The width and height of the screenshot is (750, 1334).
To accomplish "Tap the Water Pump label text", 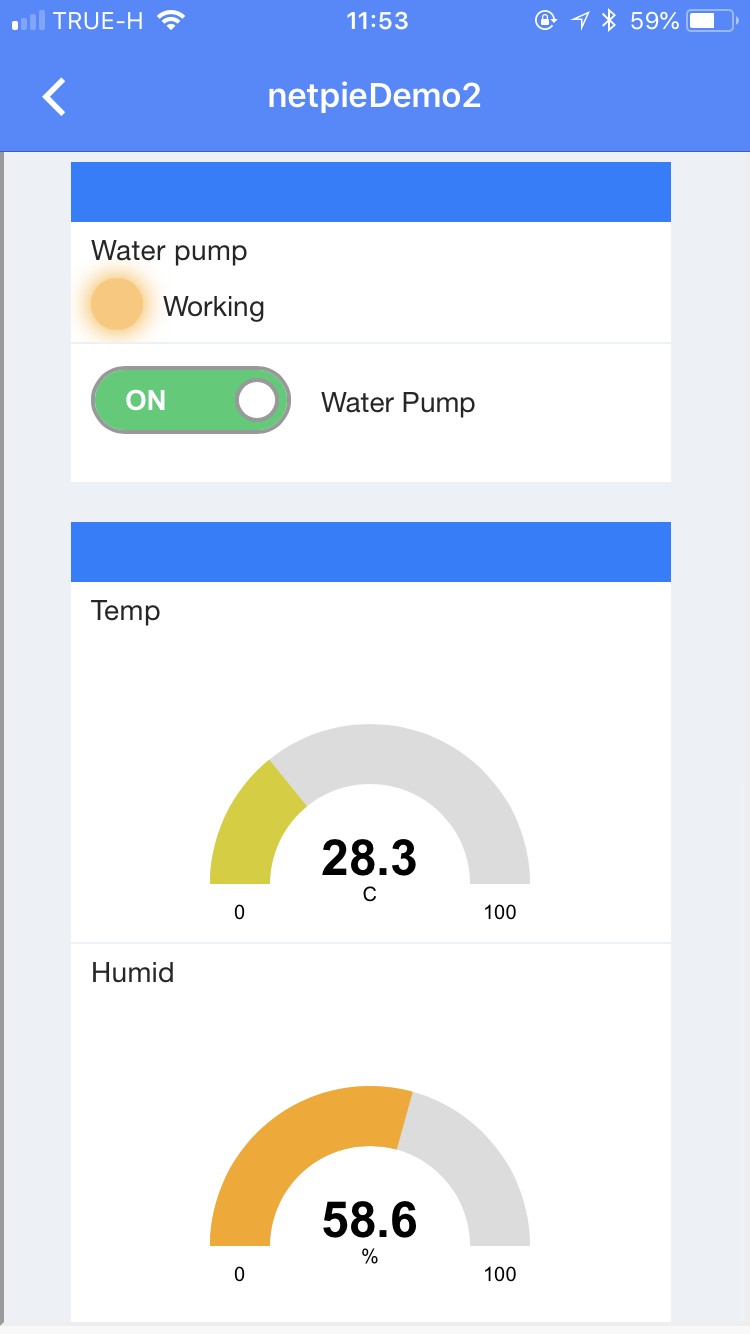I will click(397, 402).
